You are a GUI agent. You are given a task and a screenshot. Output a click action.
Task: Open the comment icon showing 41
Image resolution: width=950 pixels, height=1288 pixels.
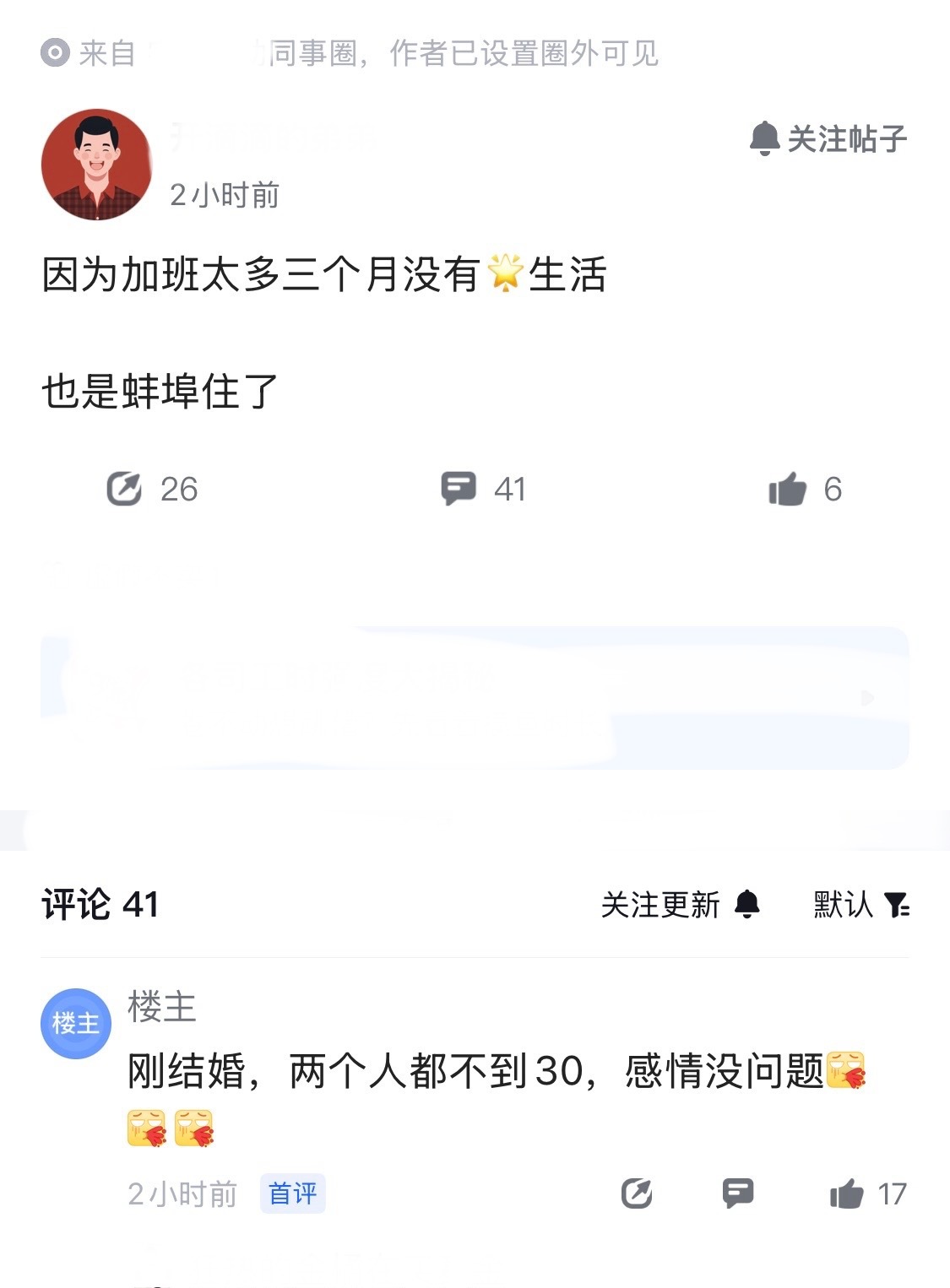[x=460, y=488]
